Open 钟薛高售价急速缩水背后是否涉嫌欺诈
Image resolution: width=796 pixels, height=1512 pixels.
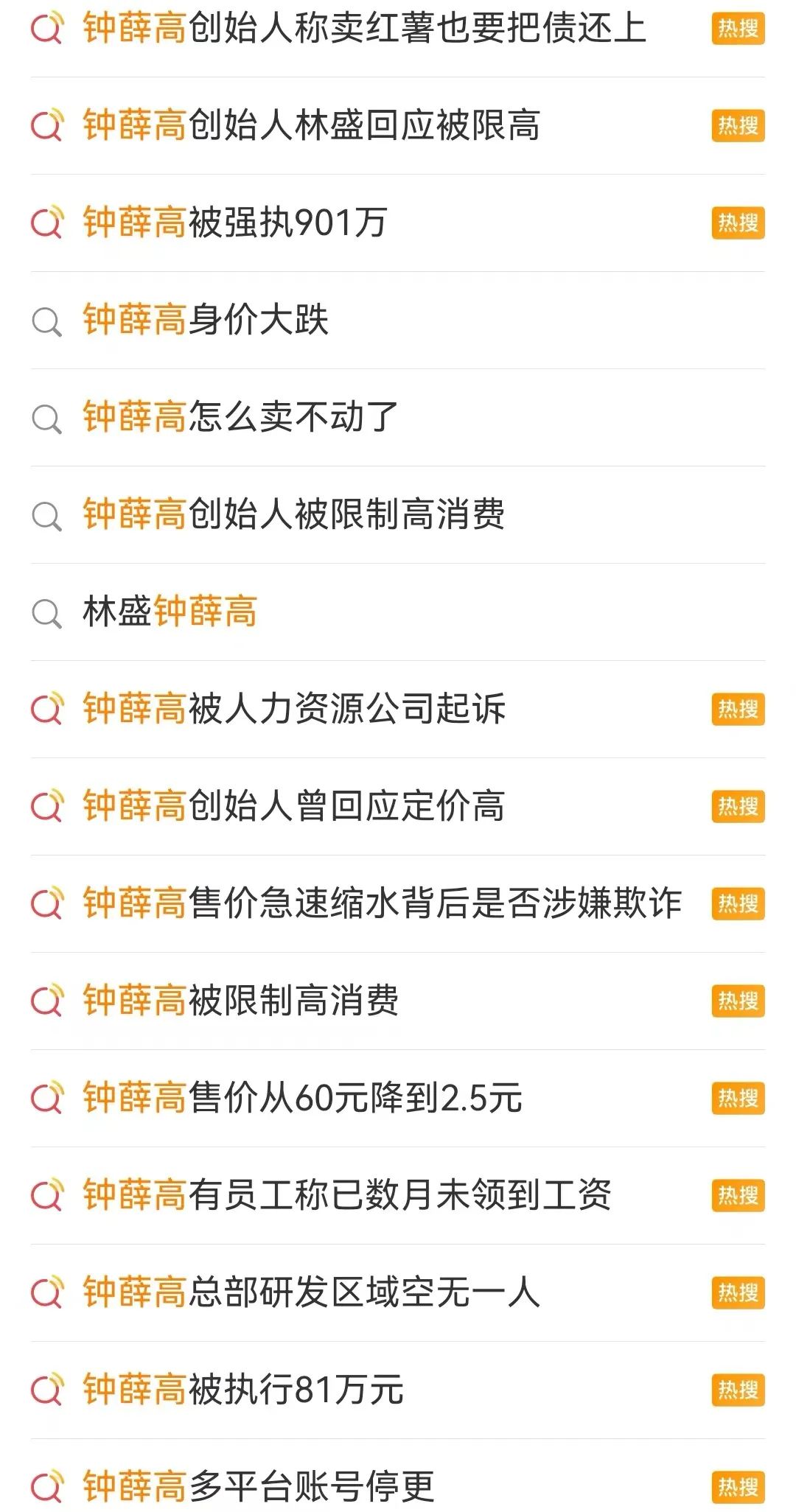tap(382, 903)
